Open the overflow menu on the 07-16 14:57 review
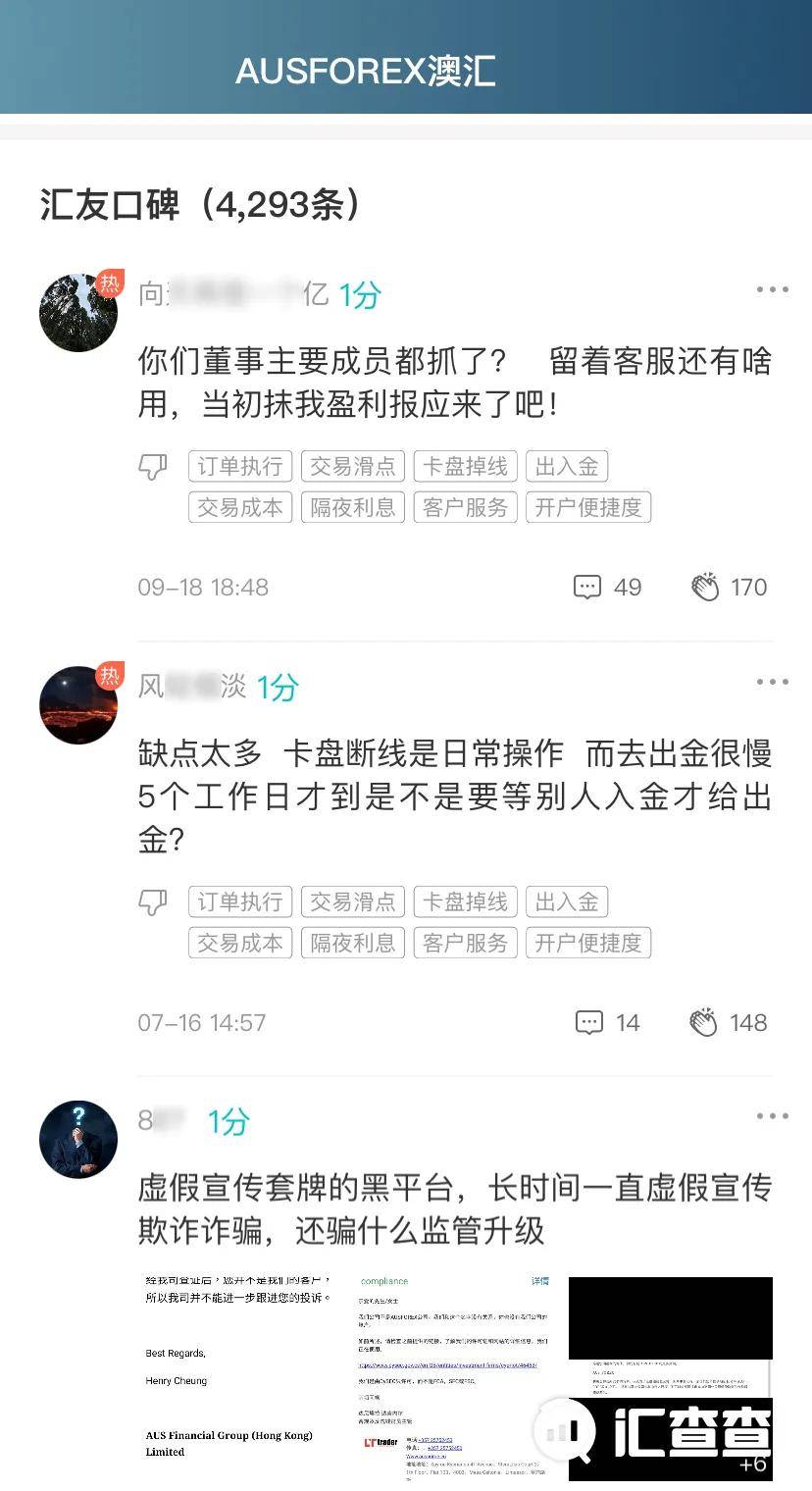 (772, 682)
